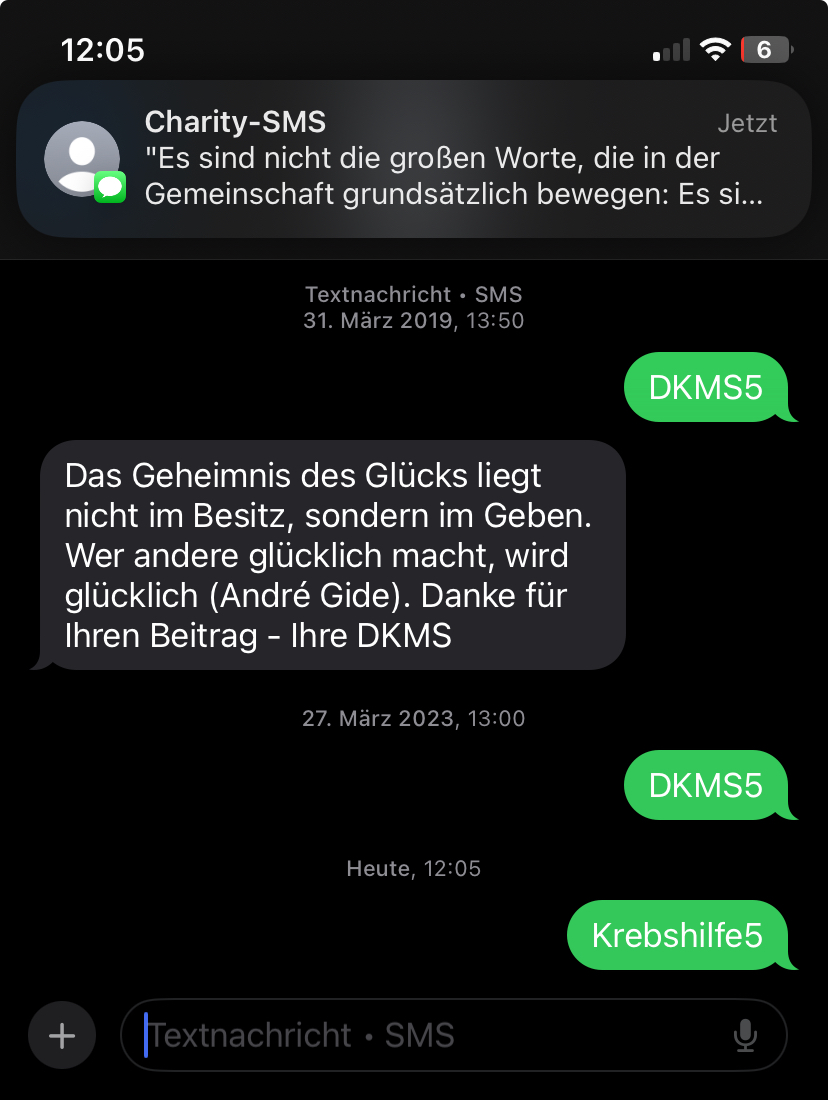Open the Charity-SMS notification banner
828x1100 pixels.
coord(414,159)
